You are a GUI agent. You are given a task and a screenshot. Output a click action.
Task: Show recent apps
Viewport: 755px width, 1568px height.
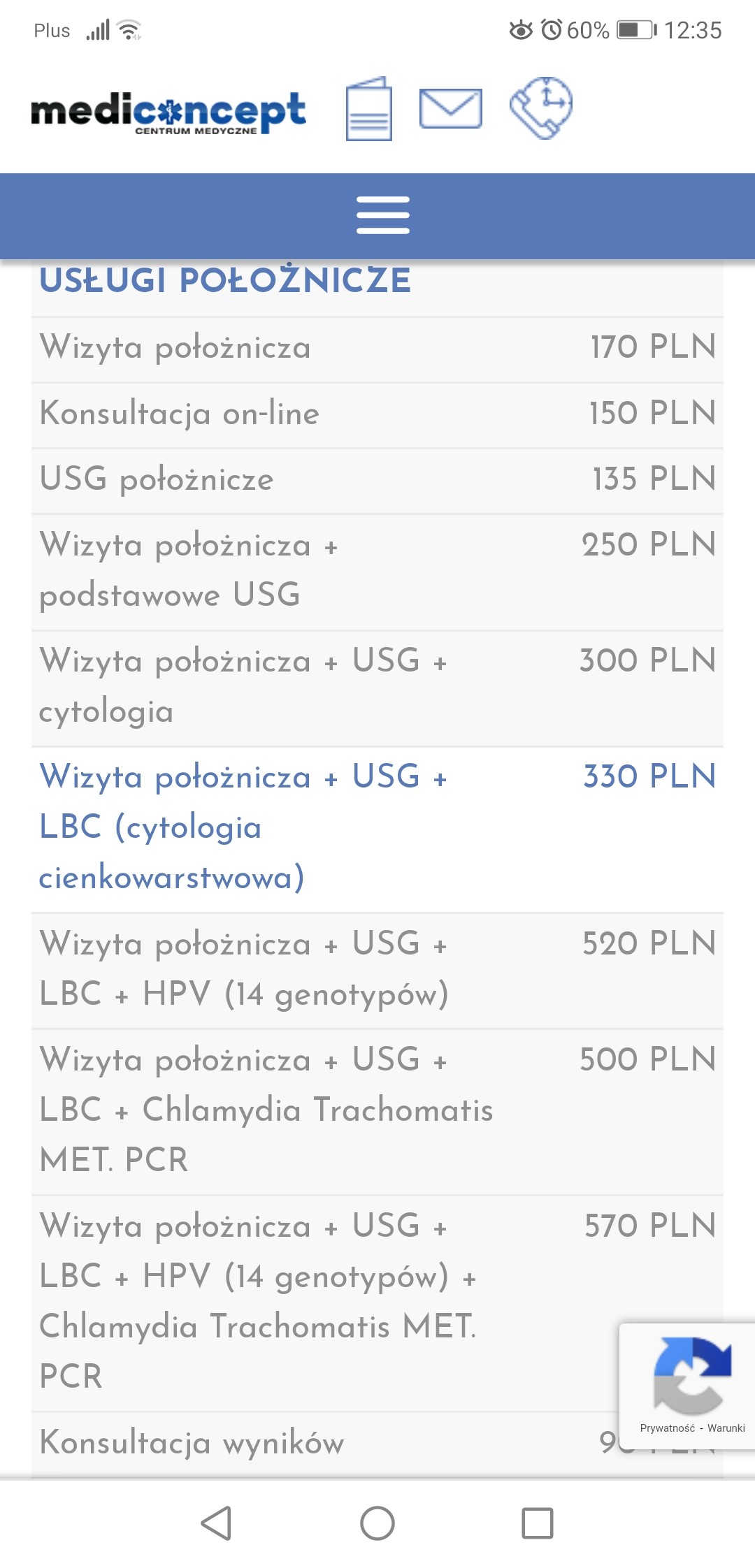click(x=538, y=1523)
